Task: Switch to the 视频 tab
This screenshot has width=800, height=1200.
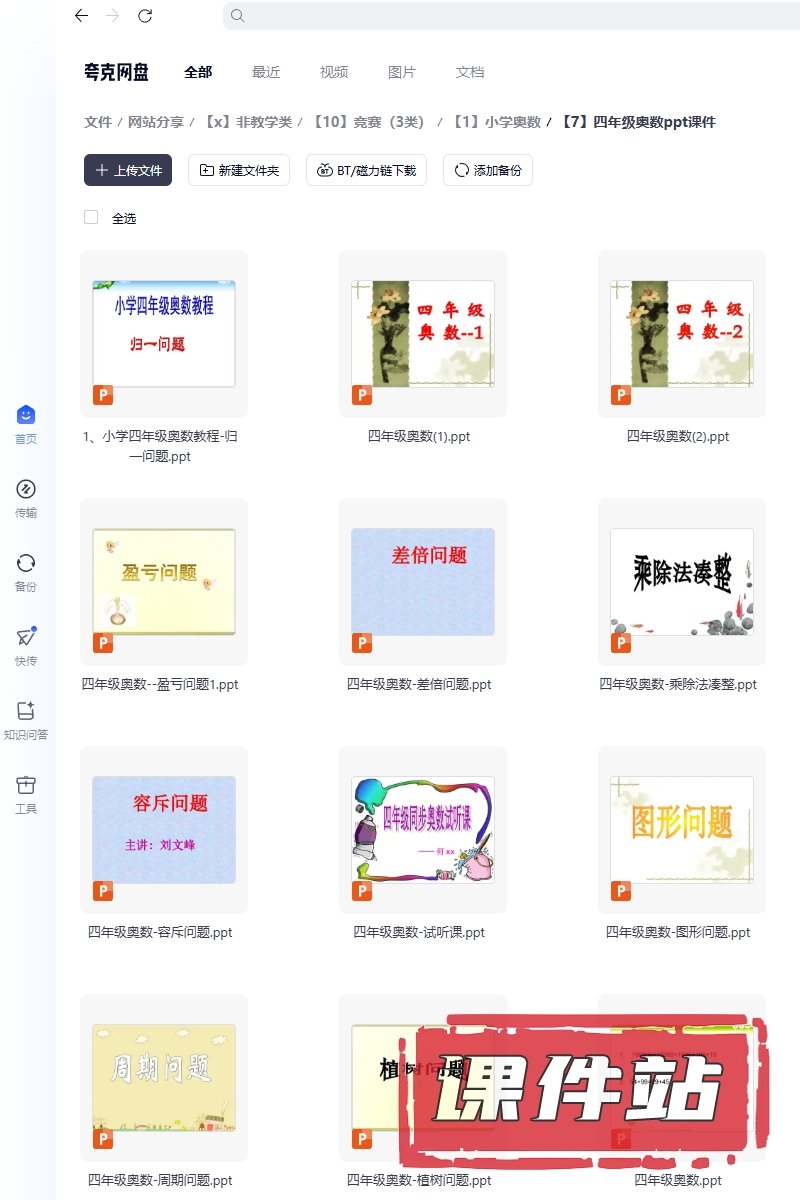Action: click(x=334, y=72)
